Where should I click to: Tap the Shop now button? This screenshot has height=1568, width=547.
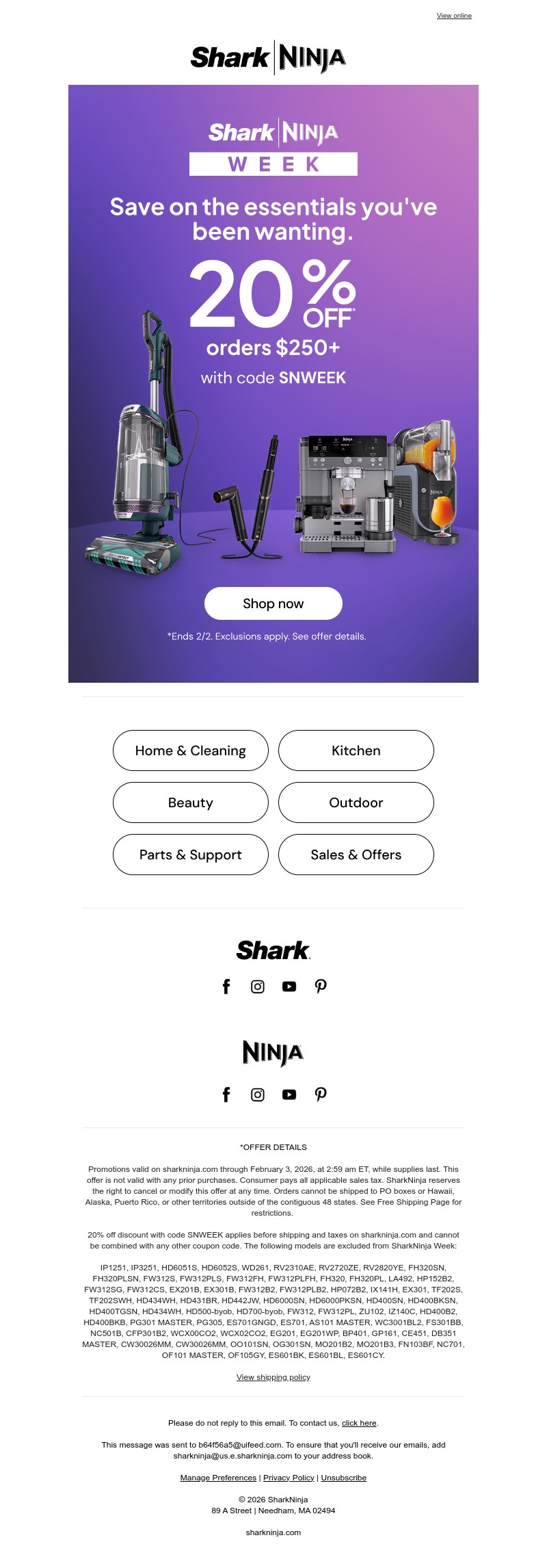point(273,603)
